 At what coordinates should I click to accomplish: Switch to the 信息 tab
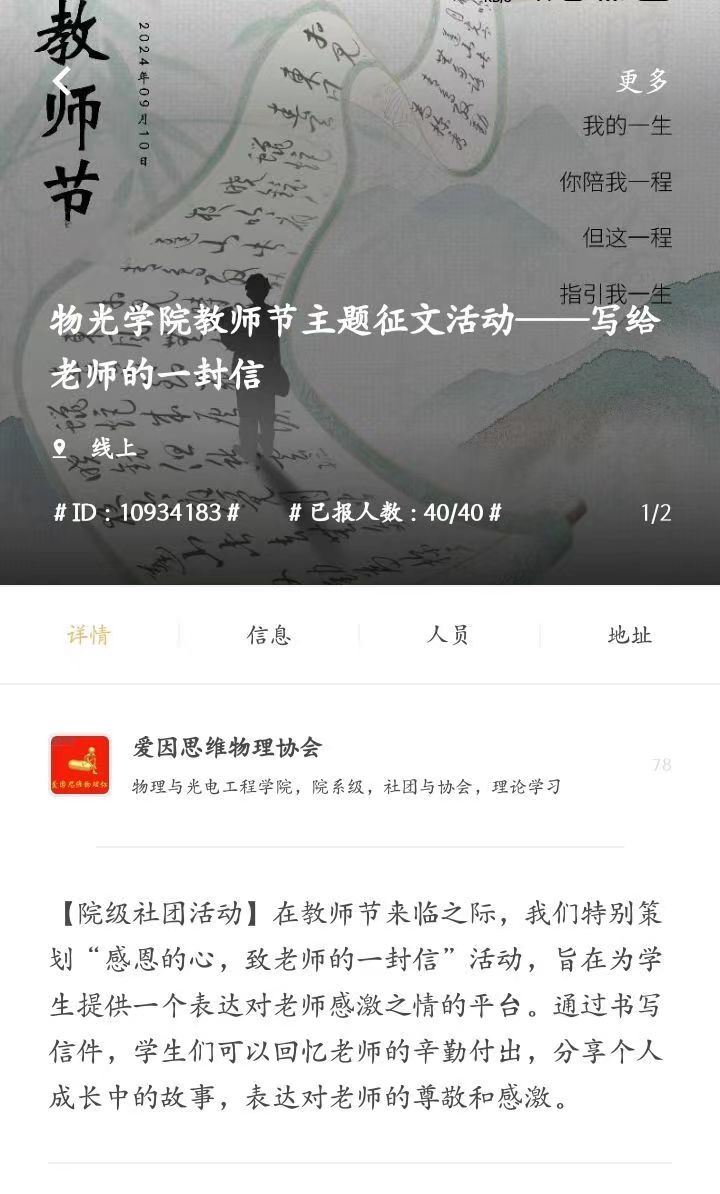(269, 635)
